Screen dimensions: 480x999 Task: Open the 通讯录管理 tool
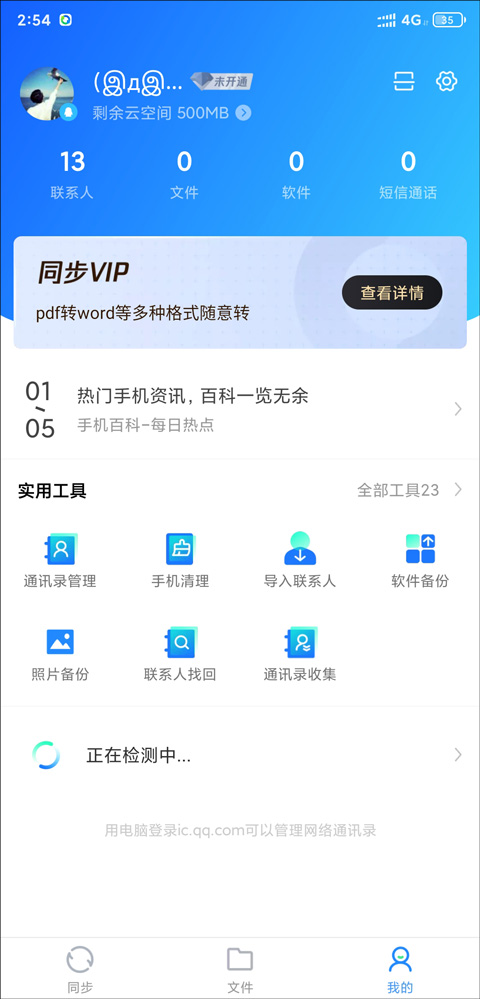click(60, 560)
